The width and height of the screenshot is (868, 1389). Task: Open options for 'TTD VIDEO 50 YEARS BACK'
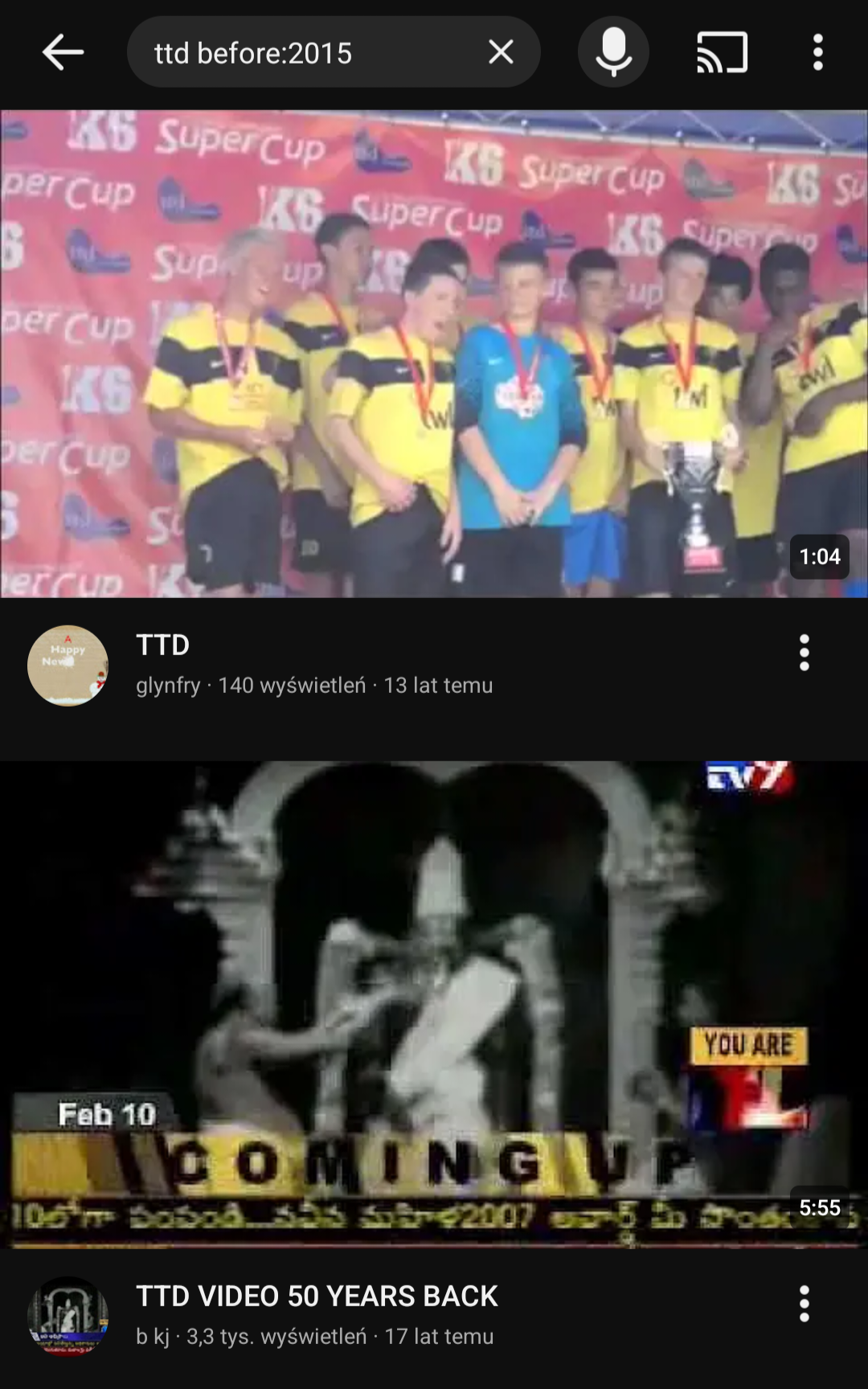(x=804, y=1304)
